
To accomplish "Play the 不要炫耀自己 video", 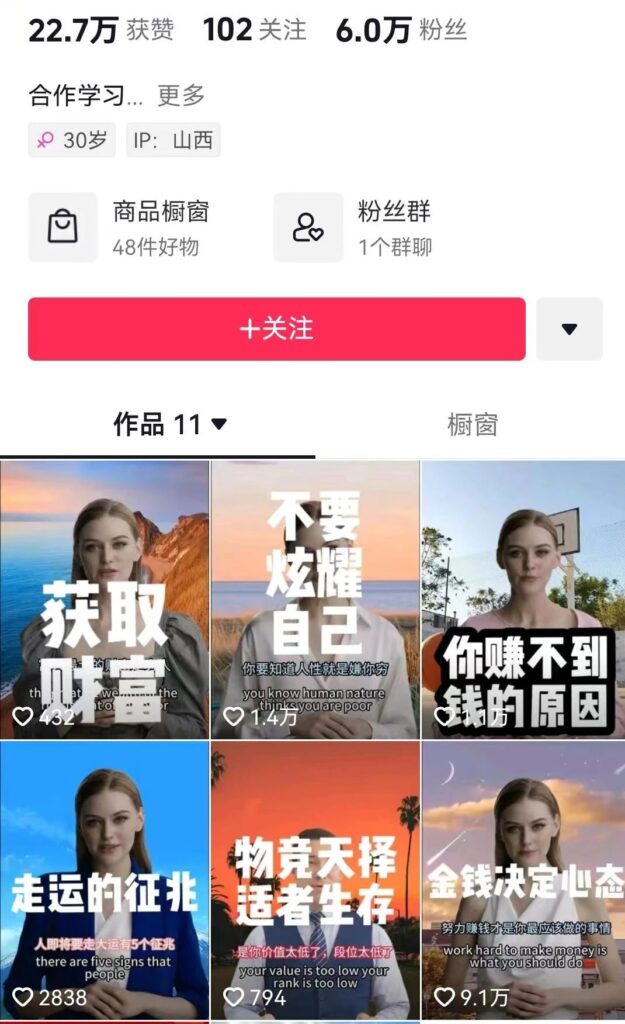I will pos(315,600).
